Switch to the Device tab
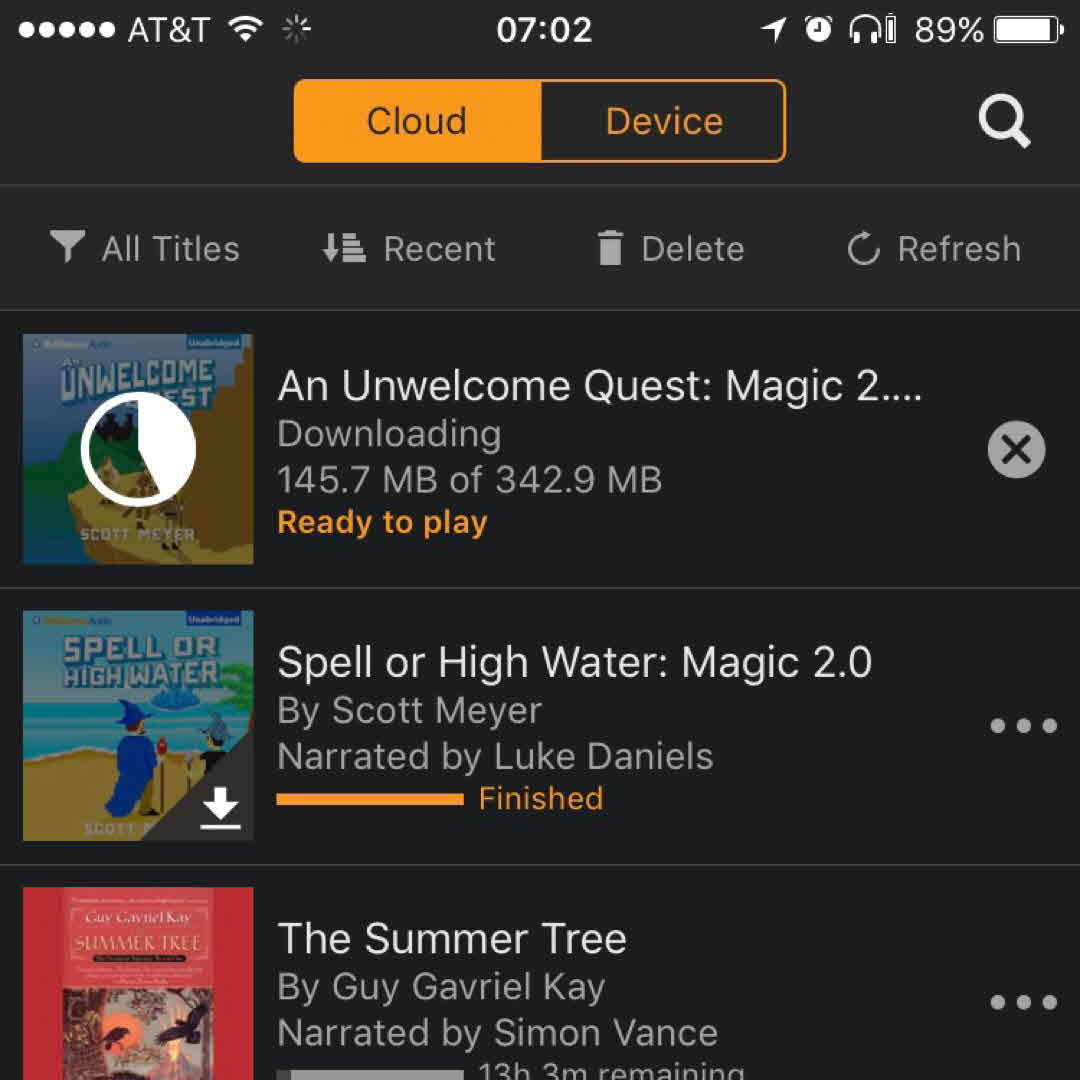 coord(664,121)
